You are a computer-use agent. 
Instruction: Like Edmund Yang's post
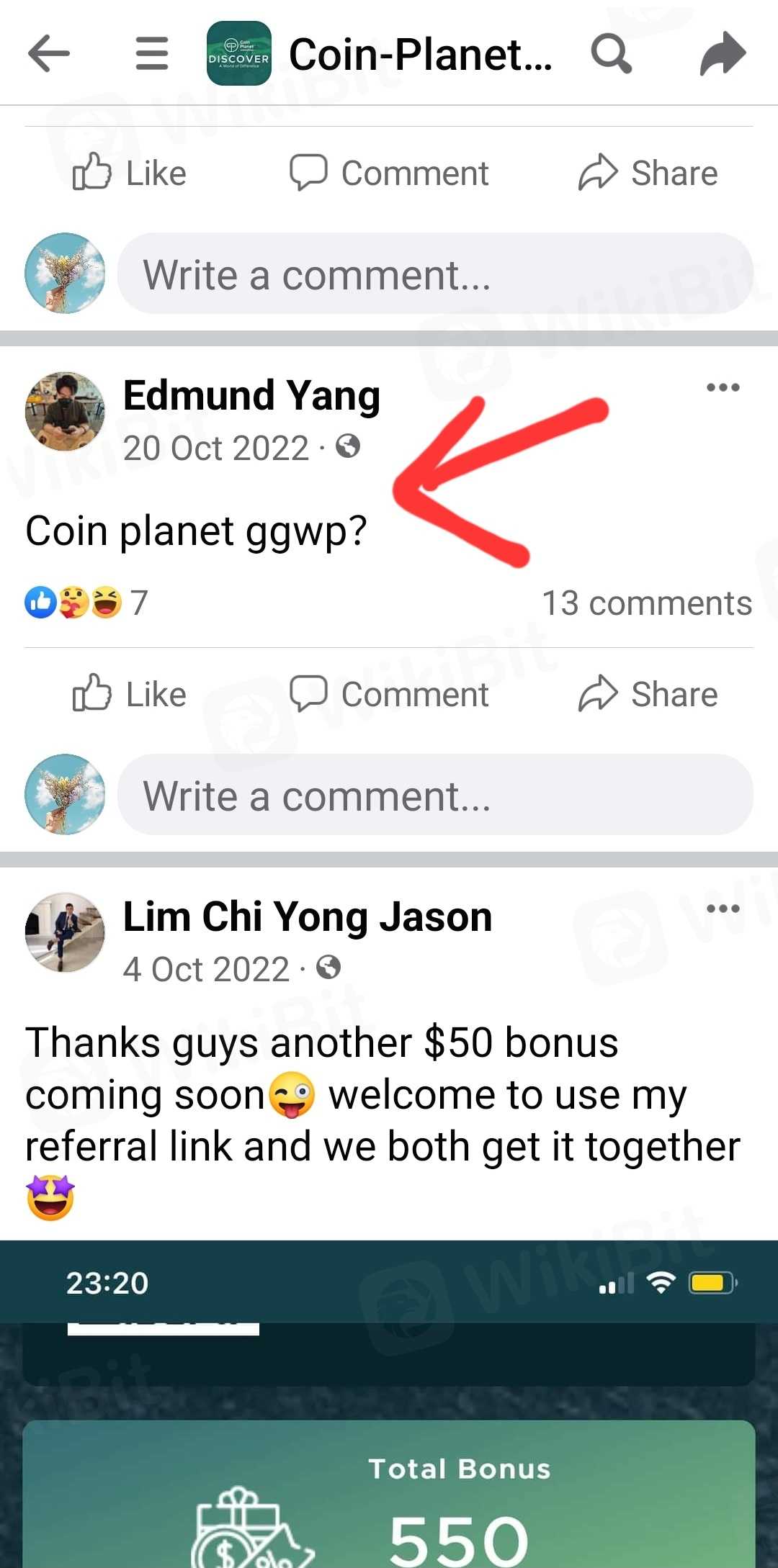(x=130, y=694)
